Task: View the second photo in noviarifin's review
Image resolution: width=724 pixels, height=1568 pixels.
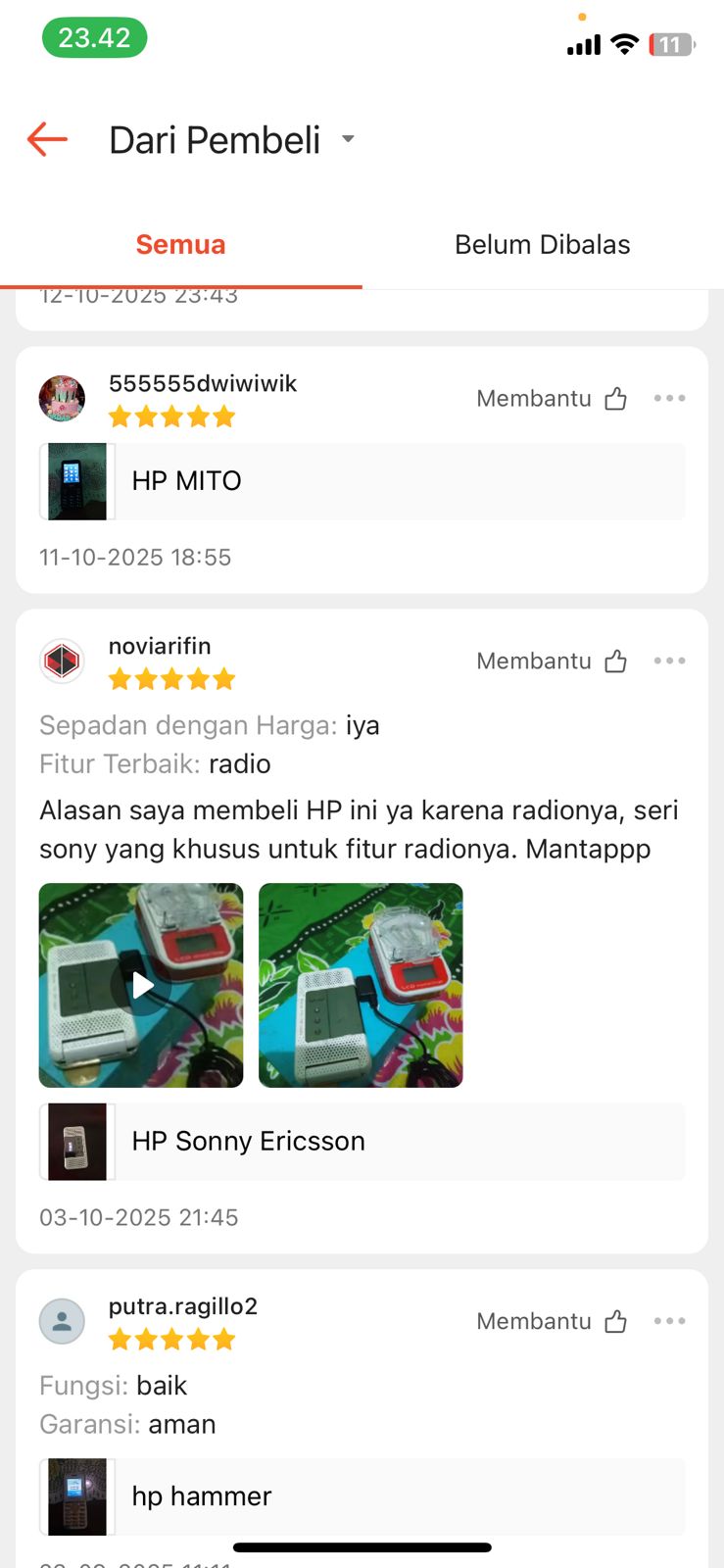Action: (x=361, y=986)
